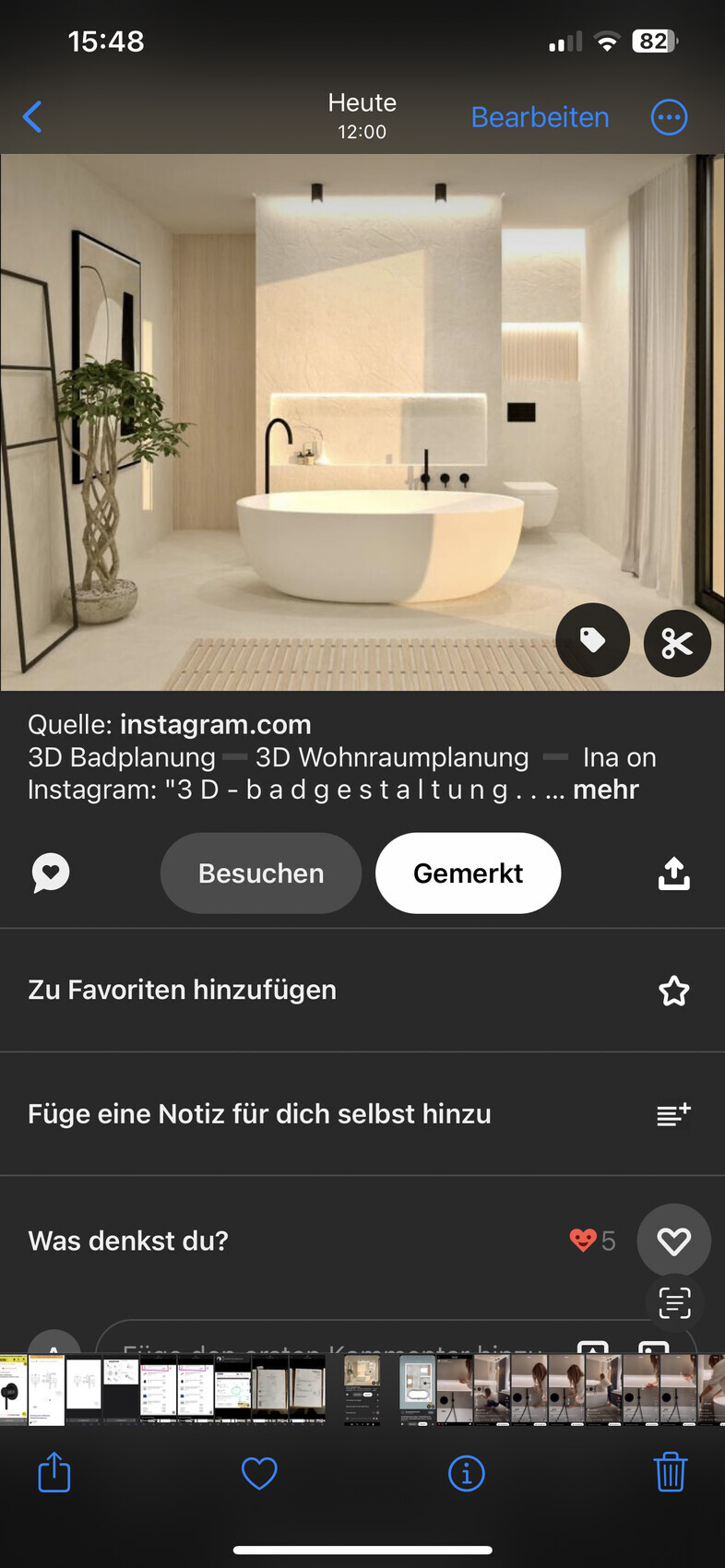Select the black faucet thumbnail in the strip
This screenshot has height=1568, width=725.
coord(11,1390)
